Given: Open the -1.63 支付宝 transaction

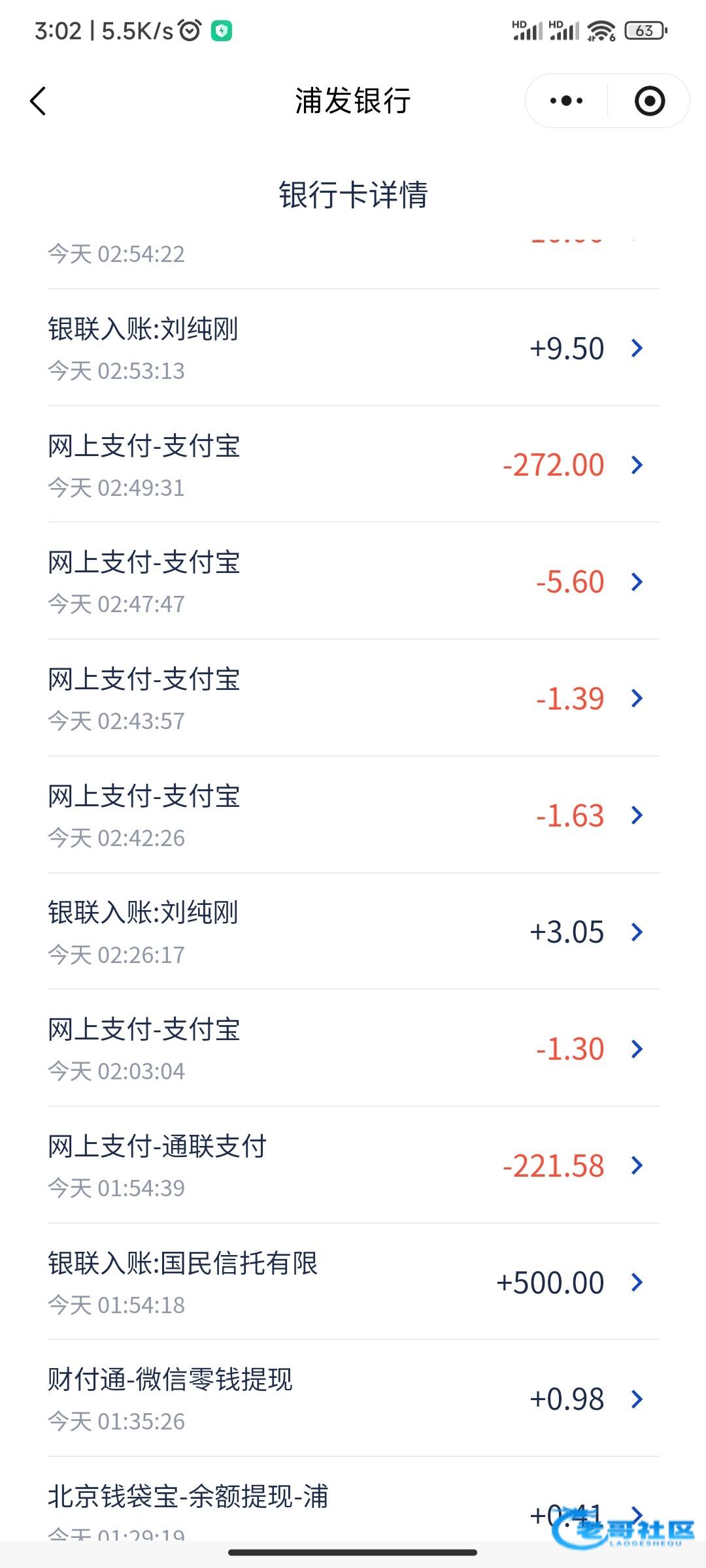Looking at the screenshot, I should [x=353, y=815].
